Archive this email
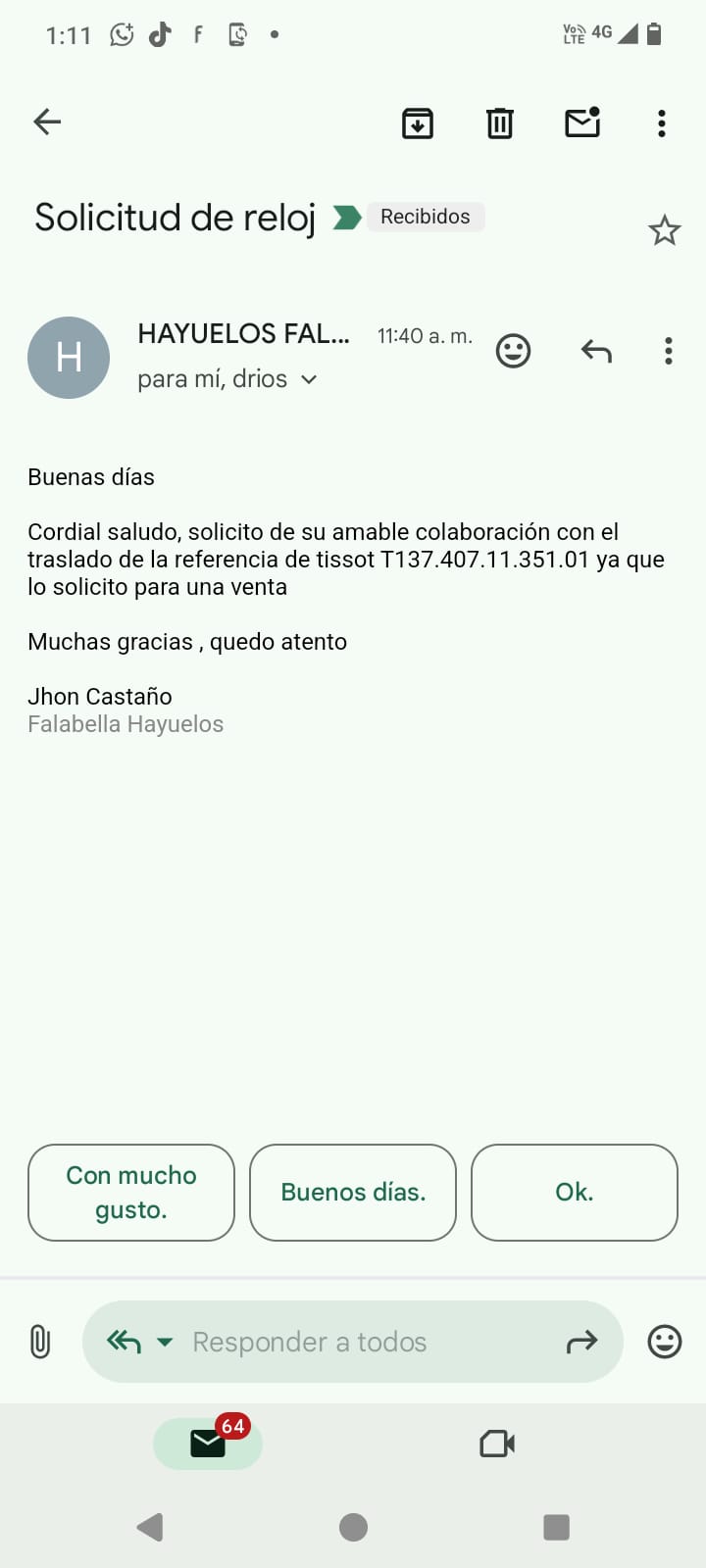 click(x=418, y=122)
